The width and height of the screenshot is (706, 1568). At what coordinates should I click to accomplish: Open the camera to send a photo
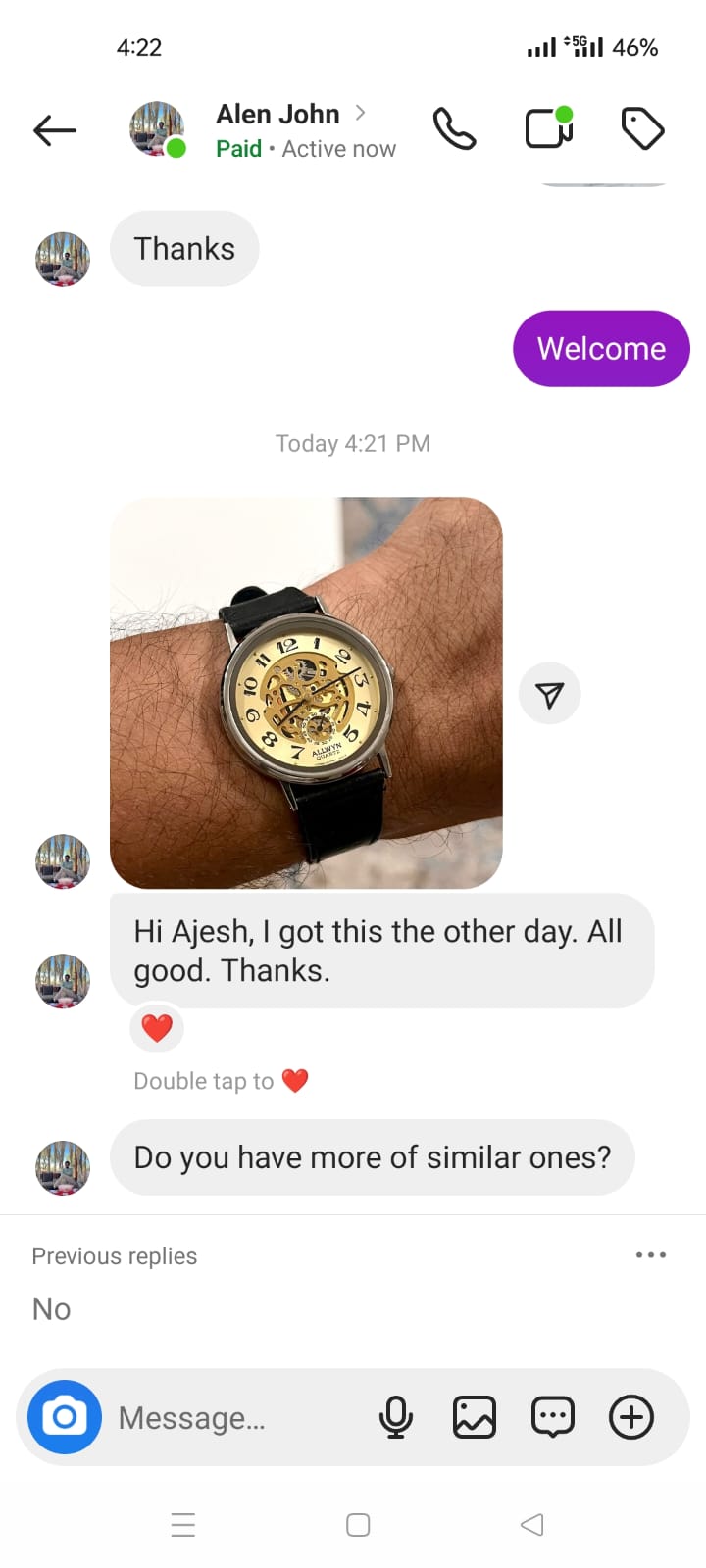point(65,1417)
